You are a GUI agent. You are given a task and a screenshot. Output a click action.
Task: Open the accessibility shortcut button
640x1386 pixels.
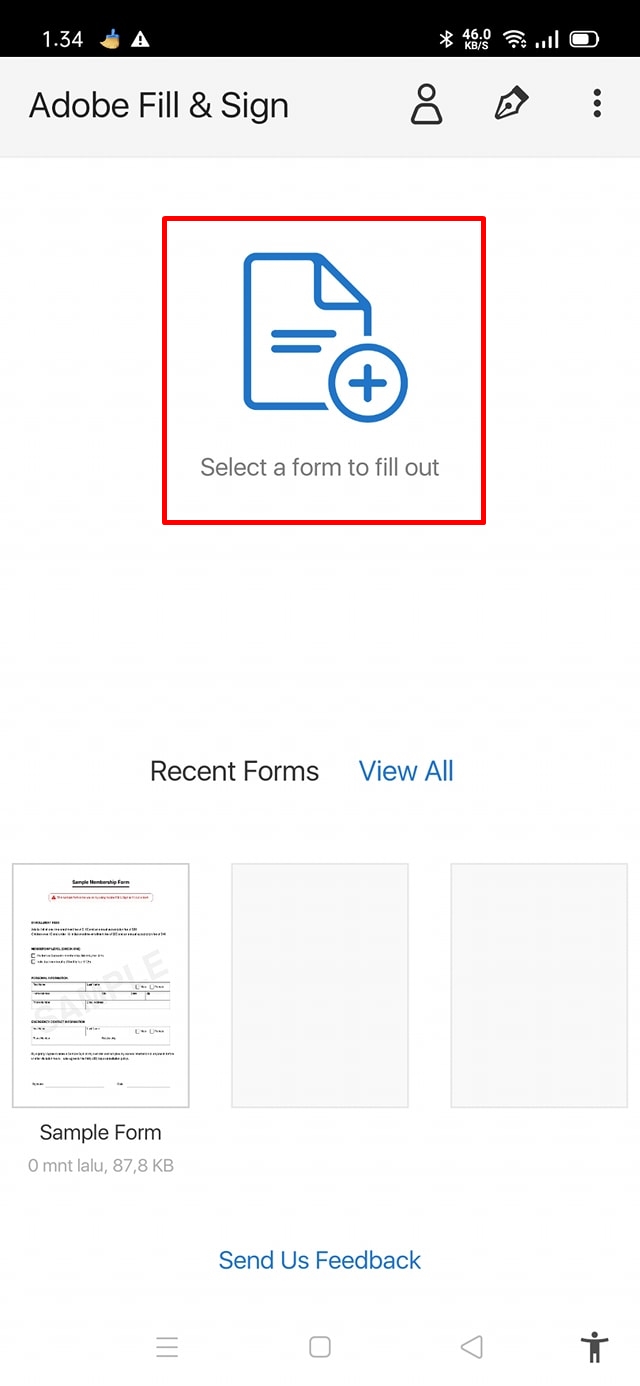595,1347
